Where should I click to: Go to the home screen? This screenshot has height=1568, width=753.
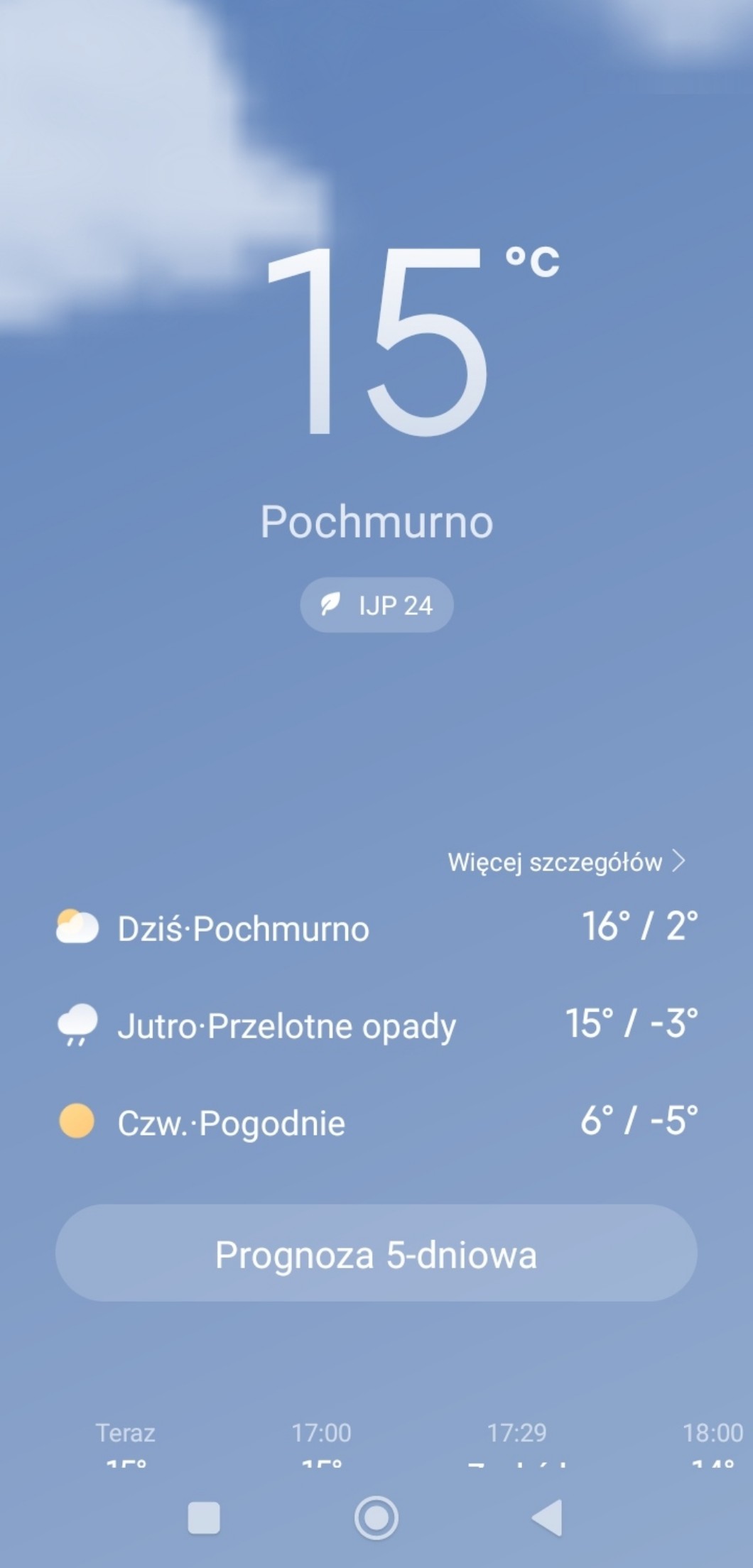point(376,1518)
